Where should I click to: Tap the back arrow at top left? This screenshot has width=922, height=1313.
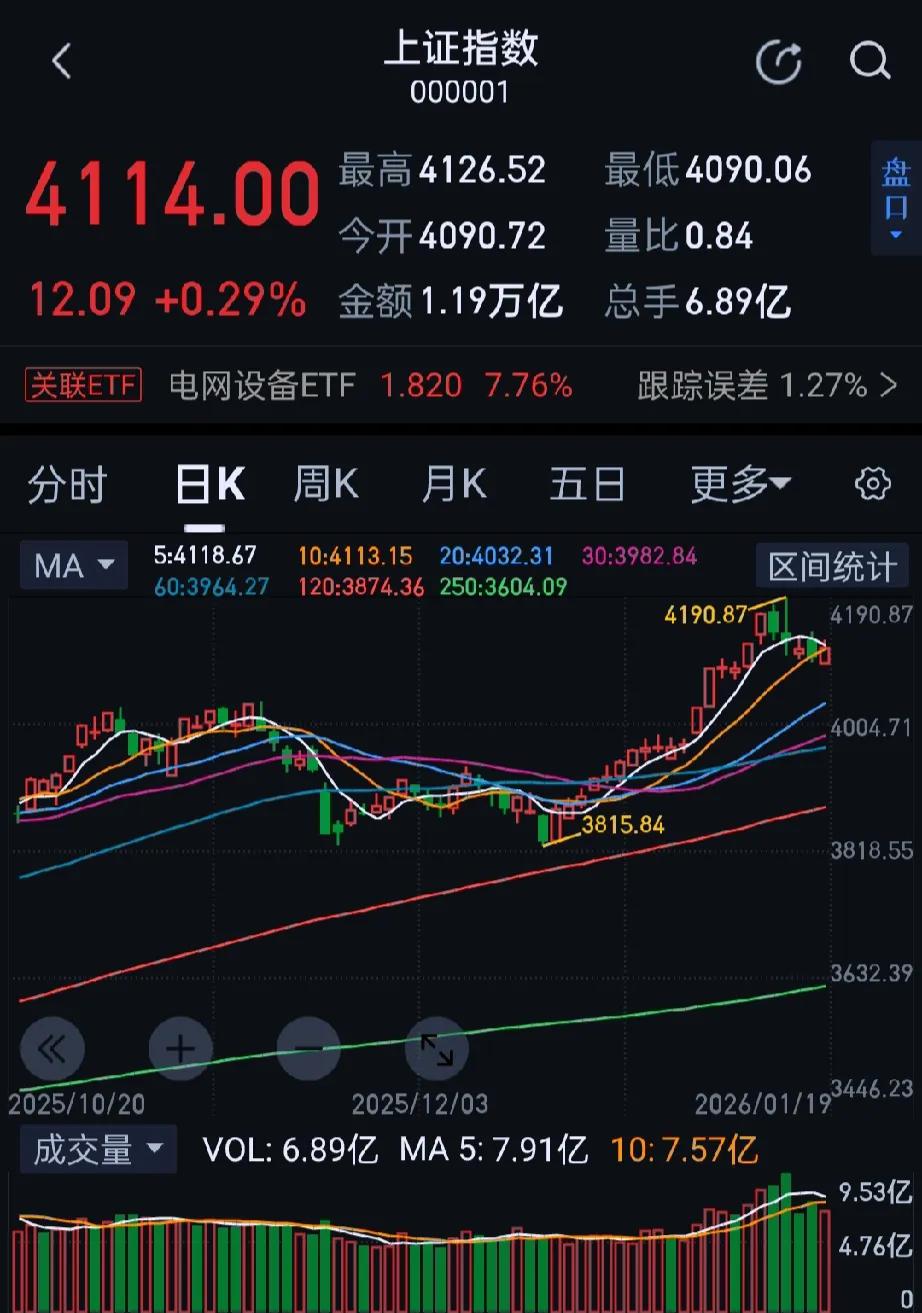point(62,61)
